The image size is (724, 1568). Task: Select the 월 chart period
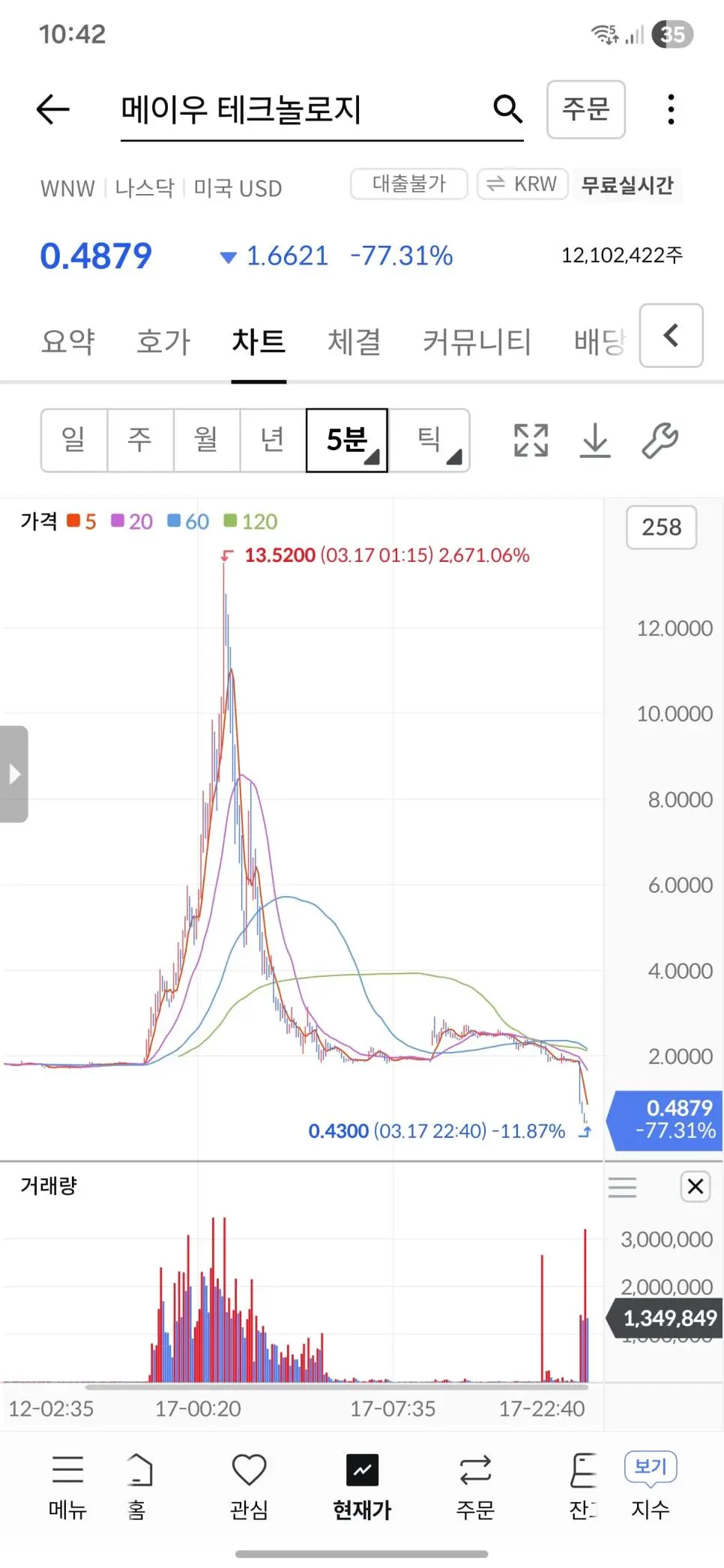tap(206, 440)
